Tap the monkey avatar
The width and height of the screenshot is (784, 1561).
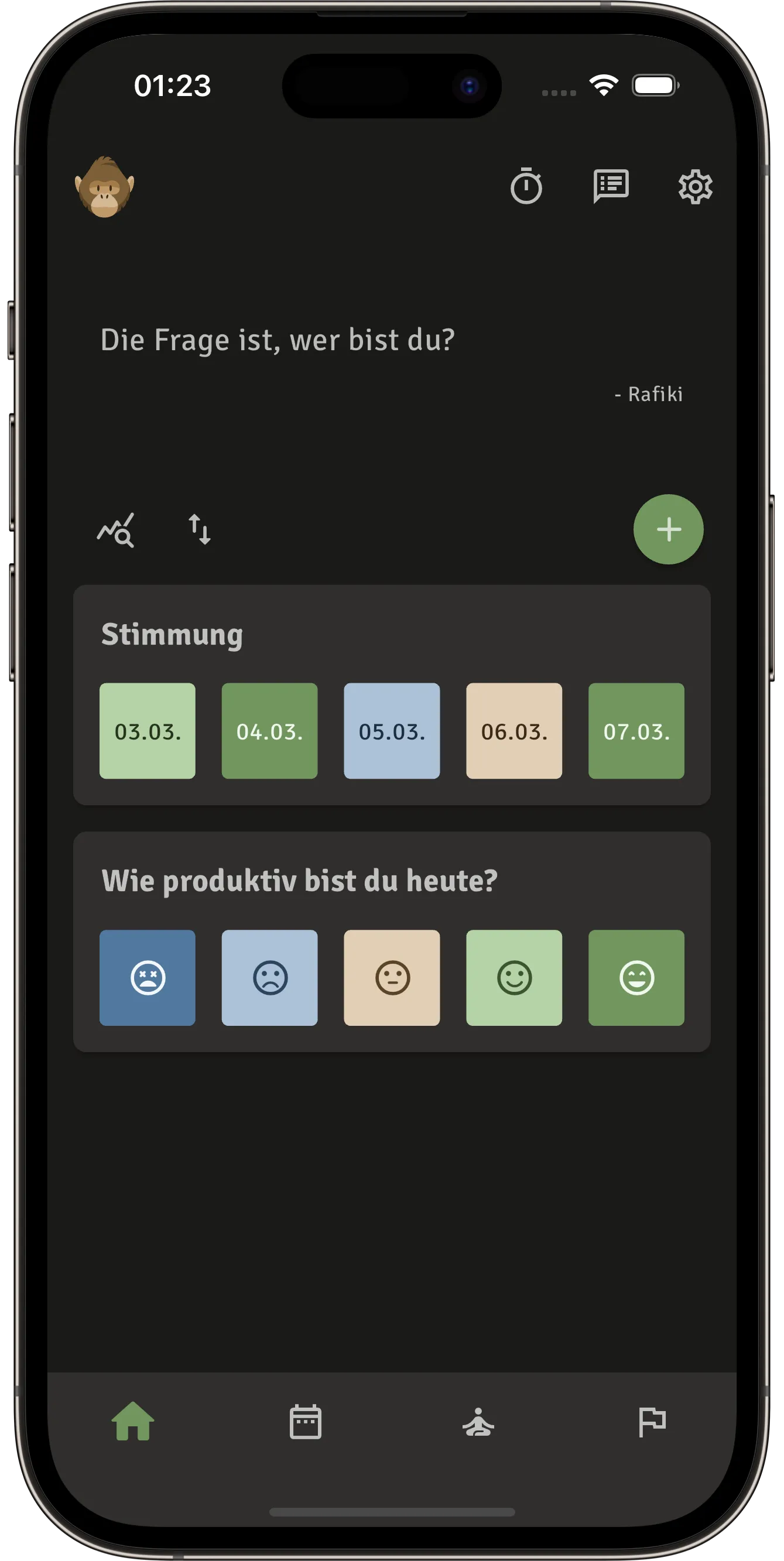[104, 187]
